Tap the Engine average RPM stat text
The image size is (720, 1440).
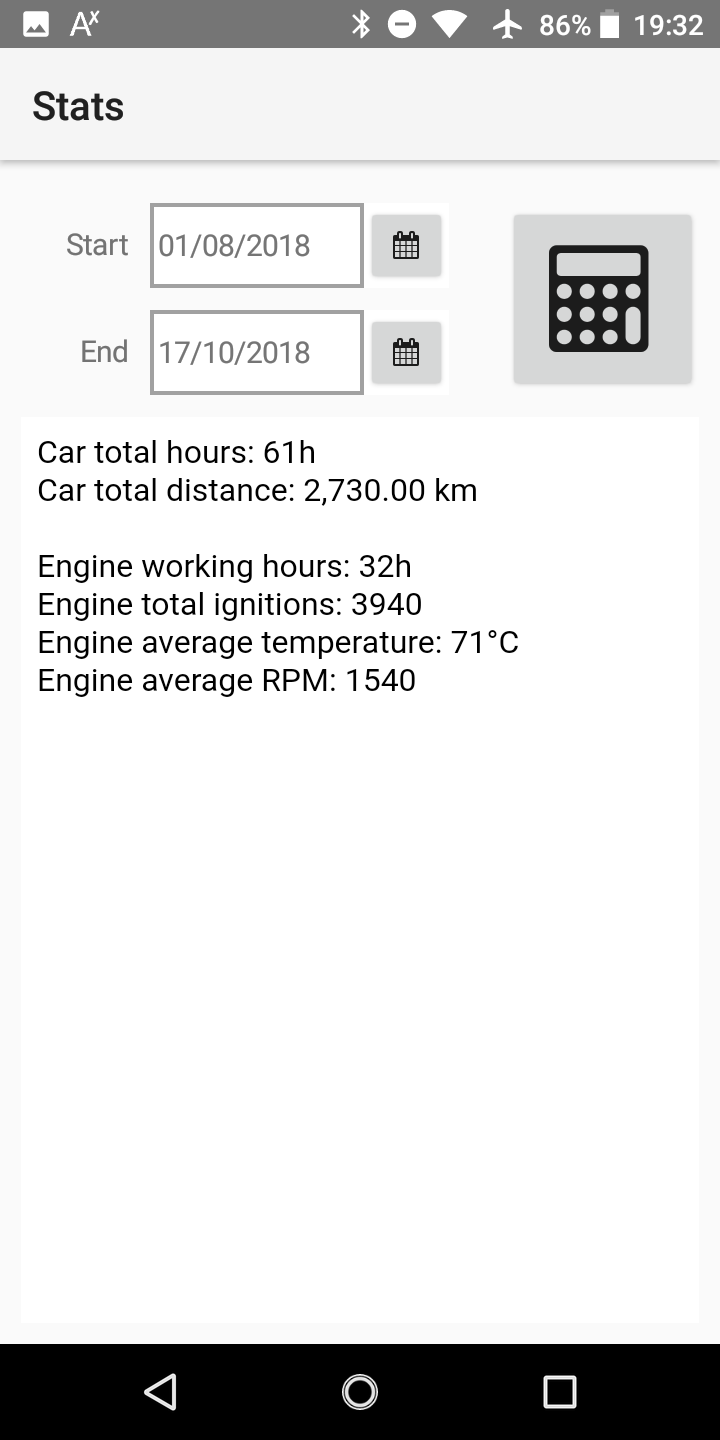tap(225, 680)
